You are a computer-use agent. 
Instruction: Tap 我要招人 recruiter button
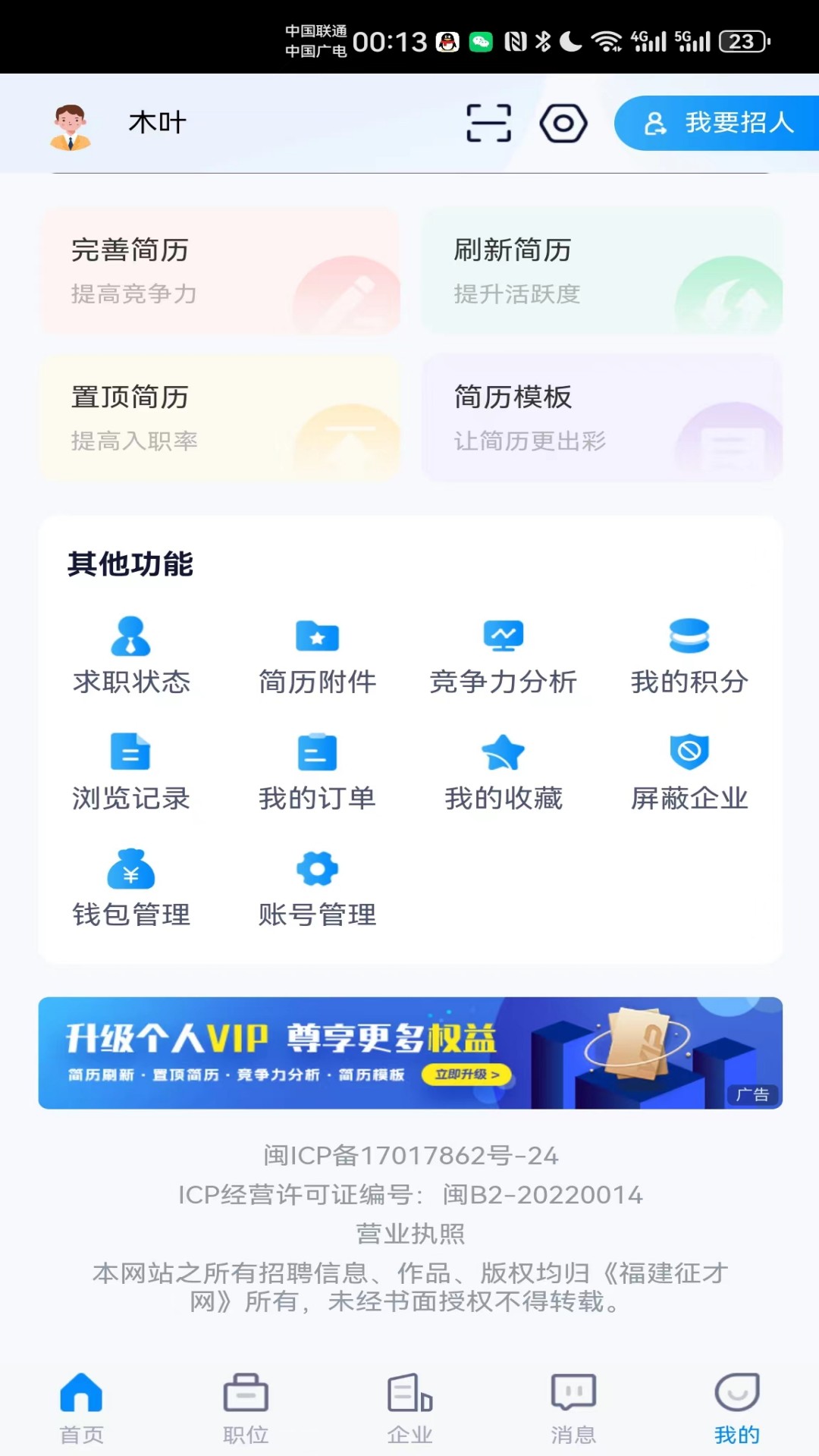click(717, 123)
